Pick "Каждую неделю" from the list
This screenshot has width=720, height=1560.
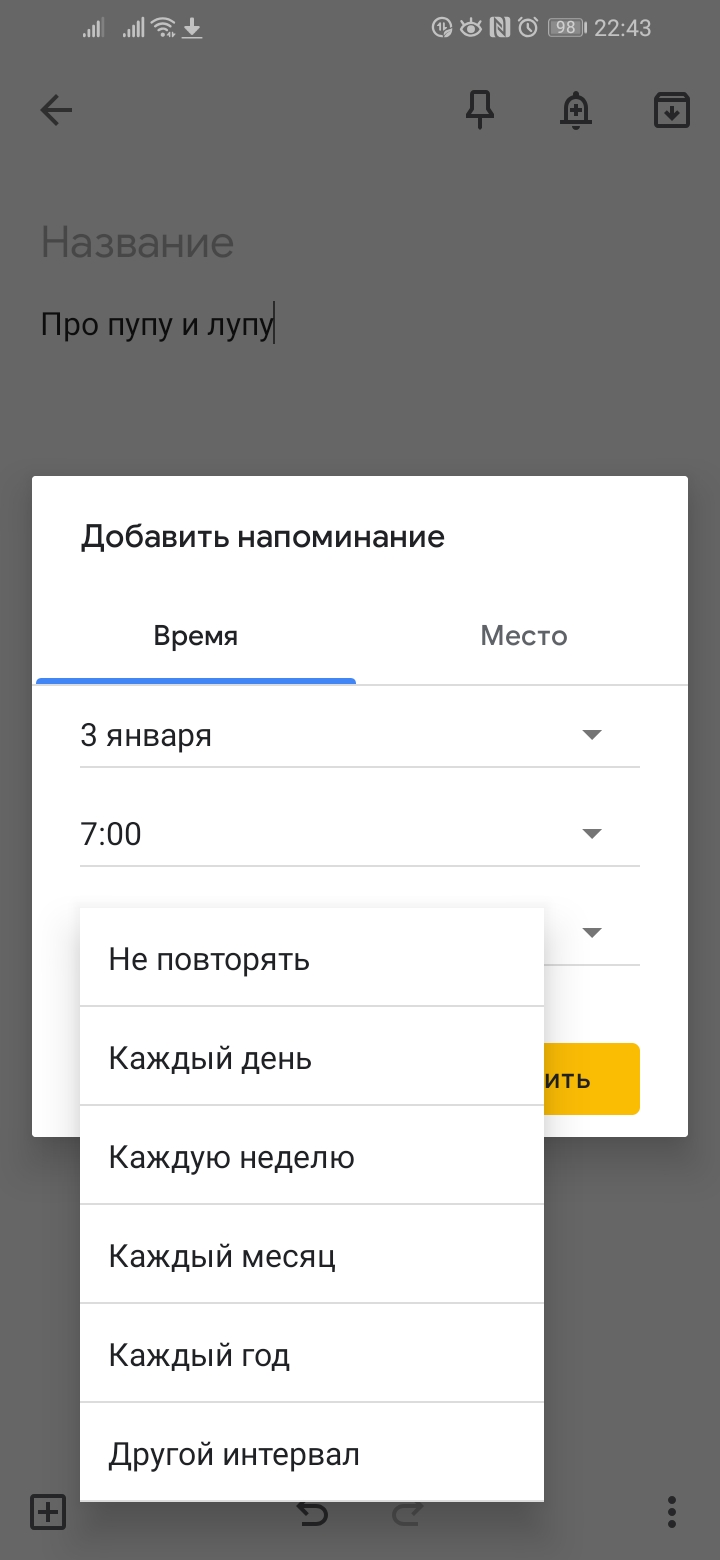312,1155
